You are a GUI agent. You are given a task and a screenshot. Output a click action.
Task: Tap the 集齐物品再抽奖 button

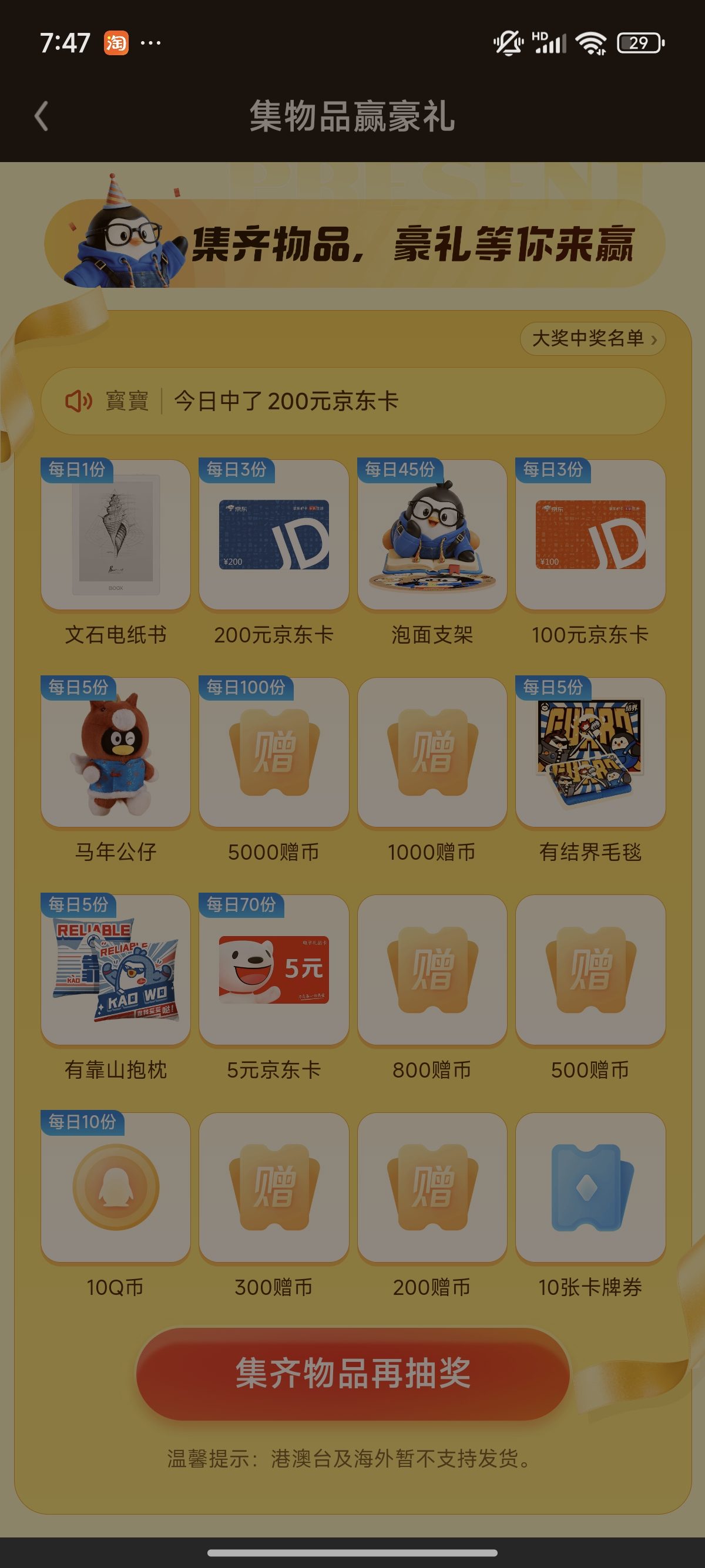click(x=352, y=1373)
